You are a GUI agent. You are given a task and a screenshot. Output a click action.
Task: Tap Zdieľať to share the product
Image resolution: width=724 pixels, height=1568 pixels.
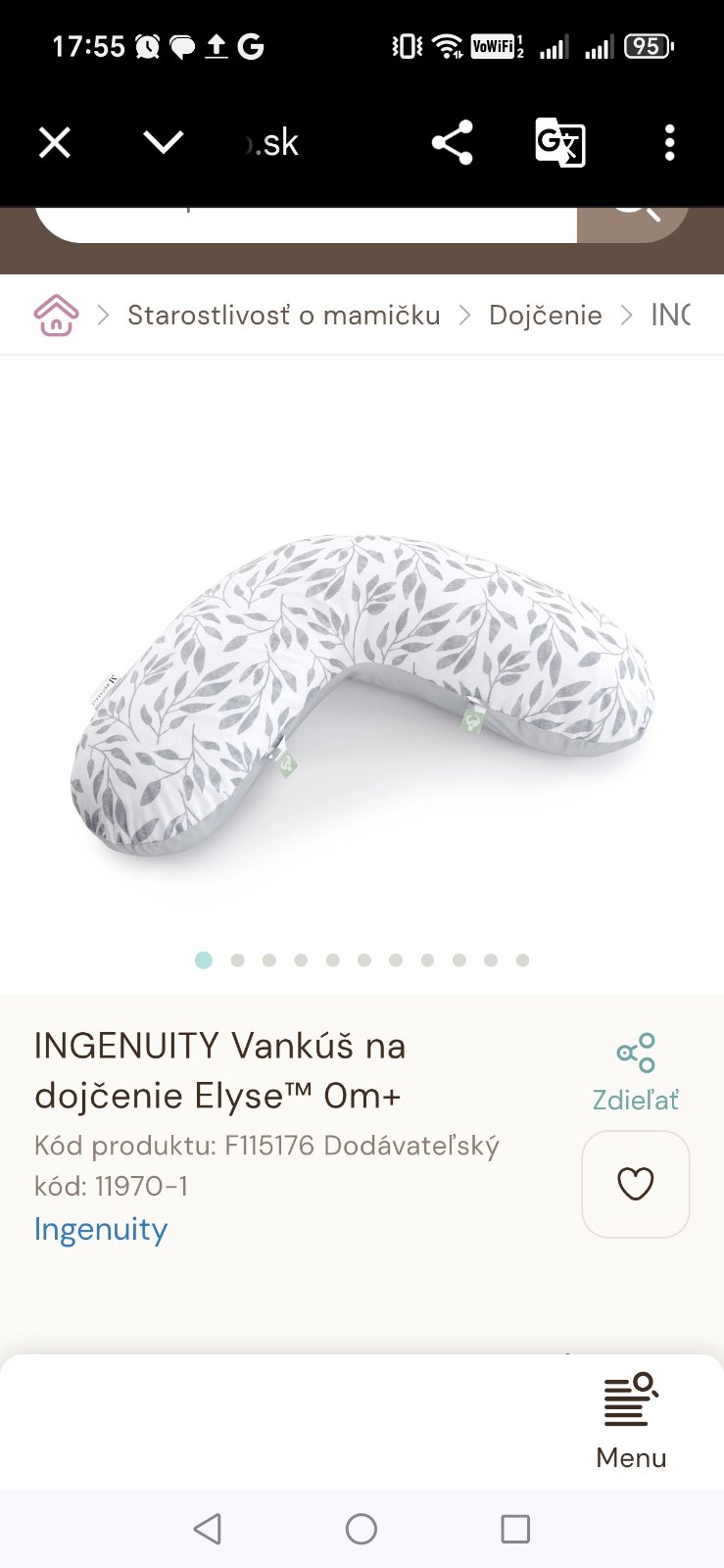[636, 1073]
